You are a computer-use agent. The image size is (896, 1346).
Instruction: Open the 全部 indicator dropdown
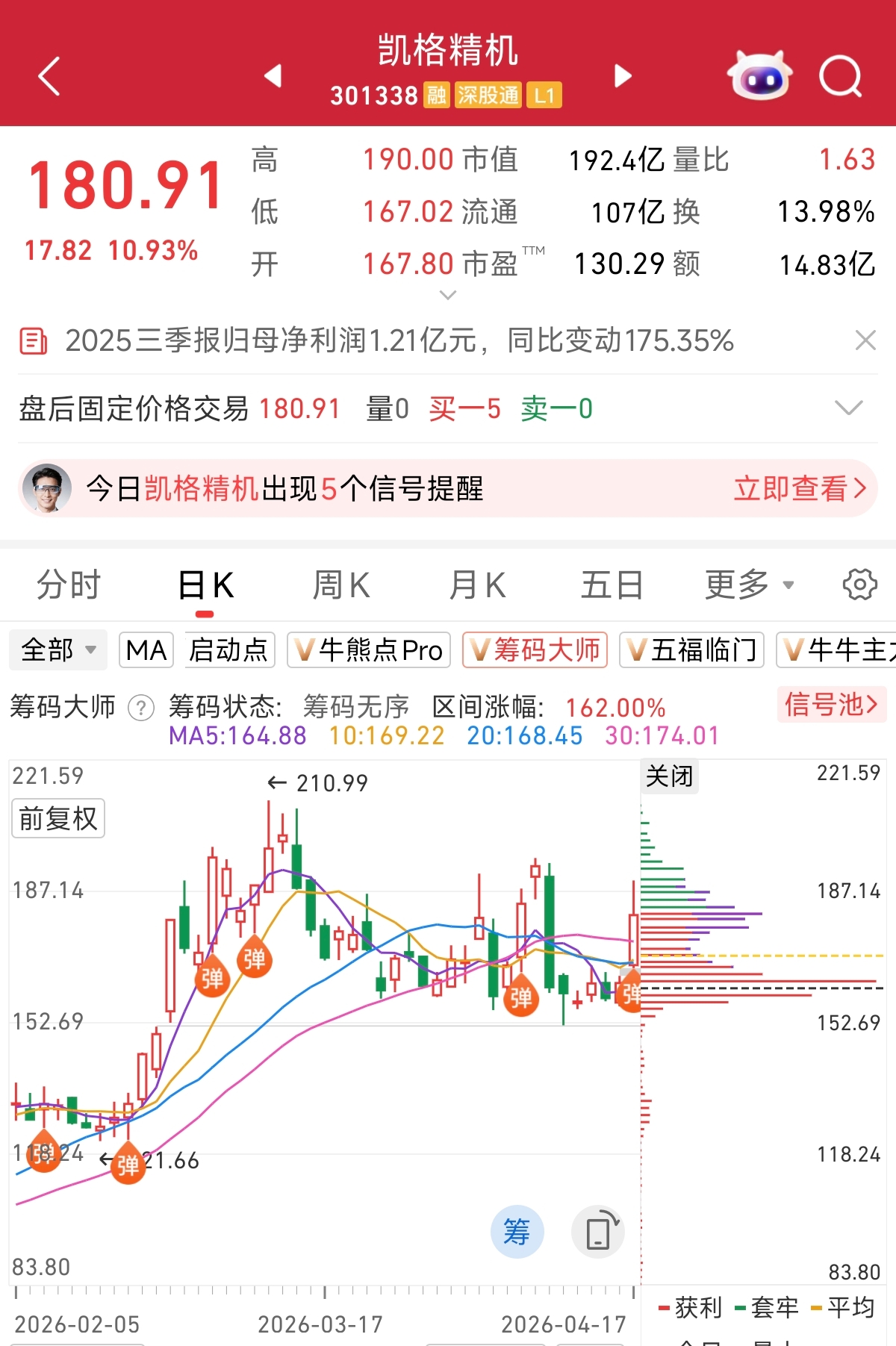click(58, 650)
